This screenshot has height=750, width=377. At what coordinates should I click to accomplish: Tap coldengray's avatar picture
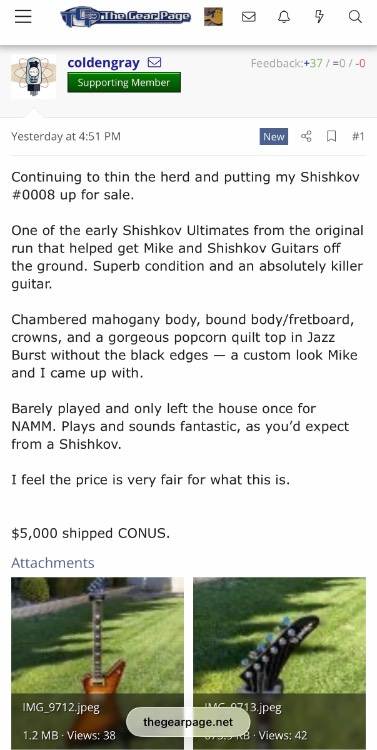tap(33, 77)
